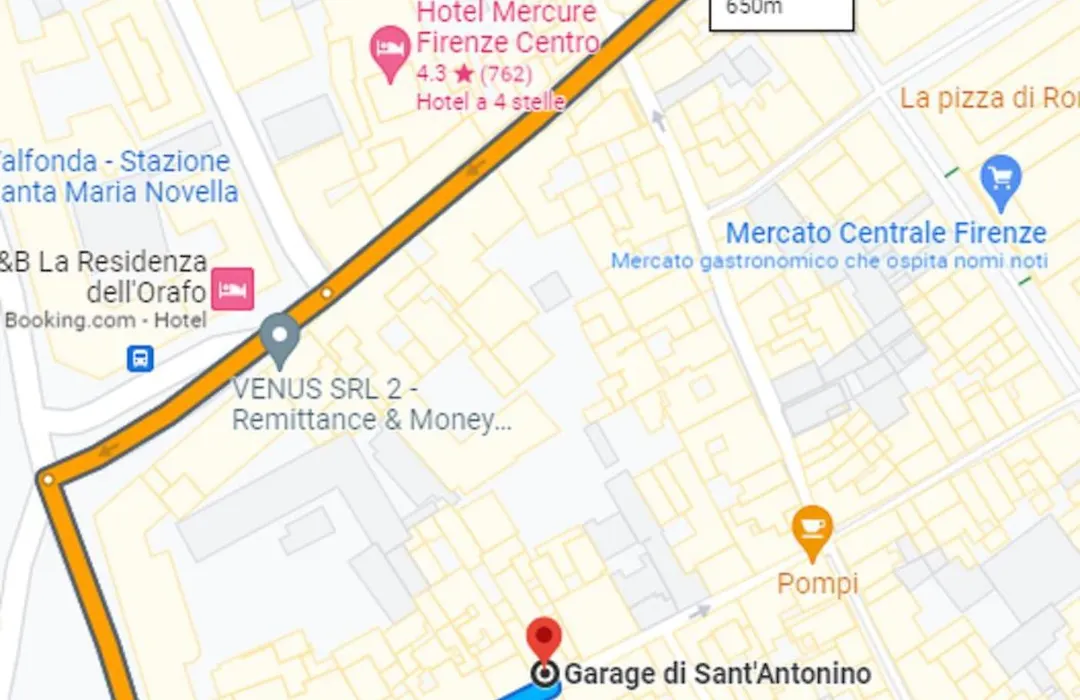Open the La pizza di Ro… place label
The image size is (1080, 700).
[x=988, y=98]
